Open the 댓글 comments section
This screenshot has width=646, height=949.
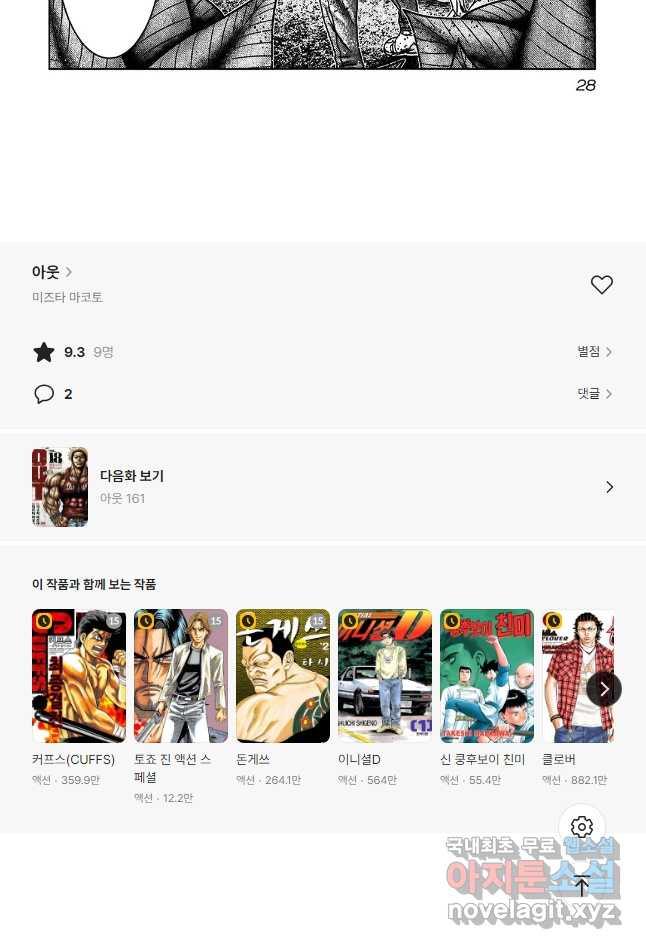pyautogui.click(x=594, y=394)
